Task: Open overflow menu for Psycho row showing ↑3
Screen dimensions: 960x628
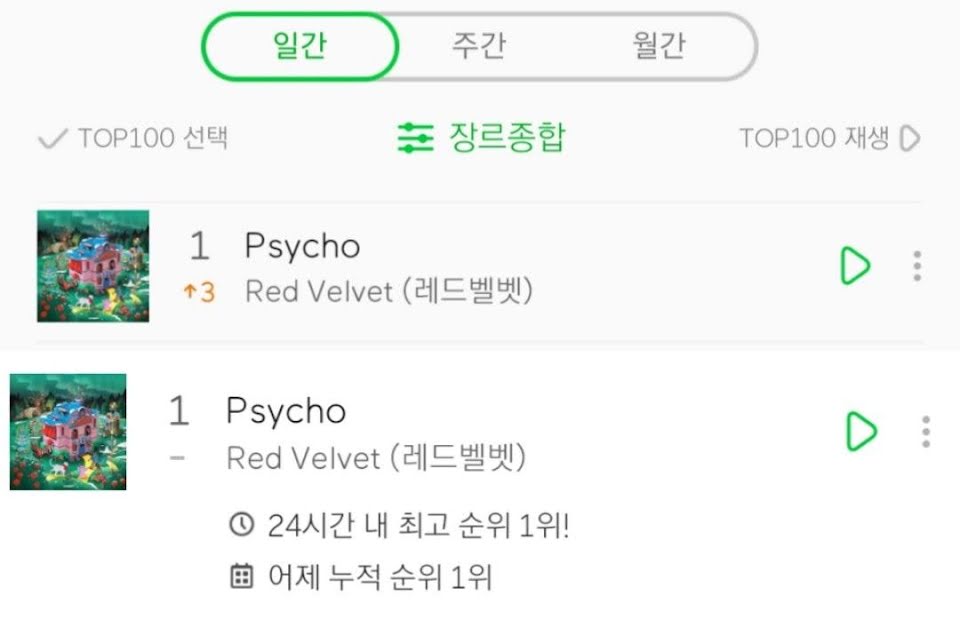Action: 917,266
